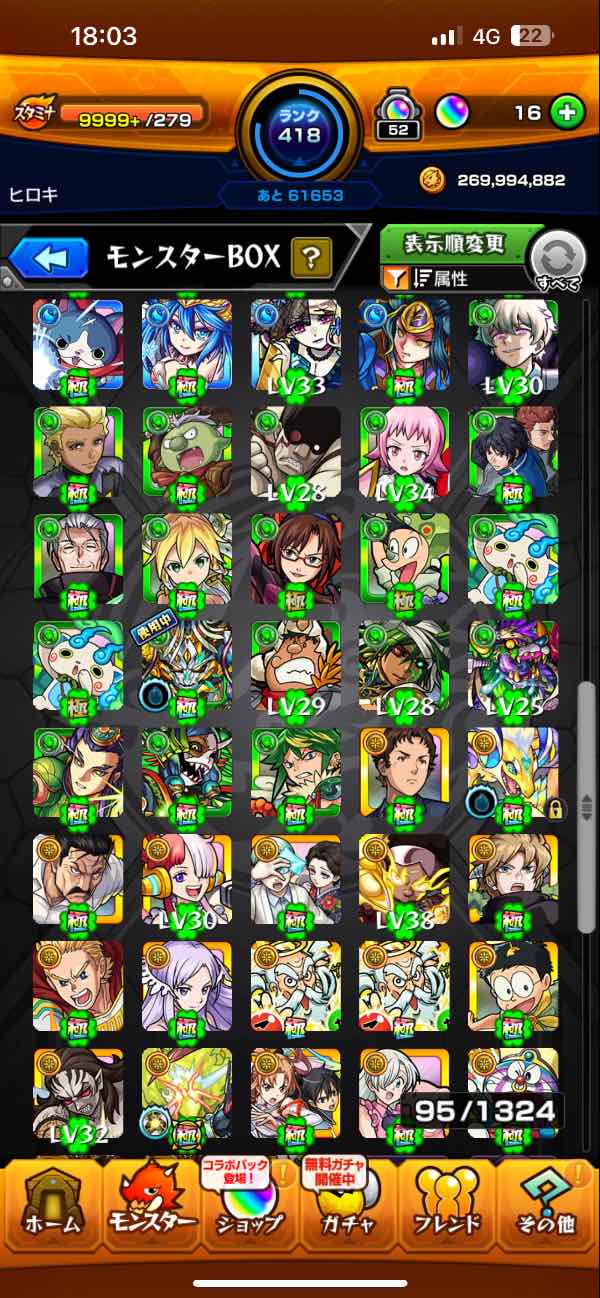This screenshot has width=600, height=1298.
Task: Open the question mark help for モンスターBOX
Action: (x=311, y=259)
